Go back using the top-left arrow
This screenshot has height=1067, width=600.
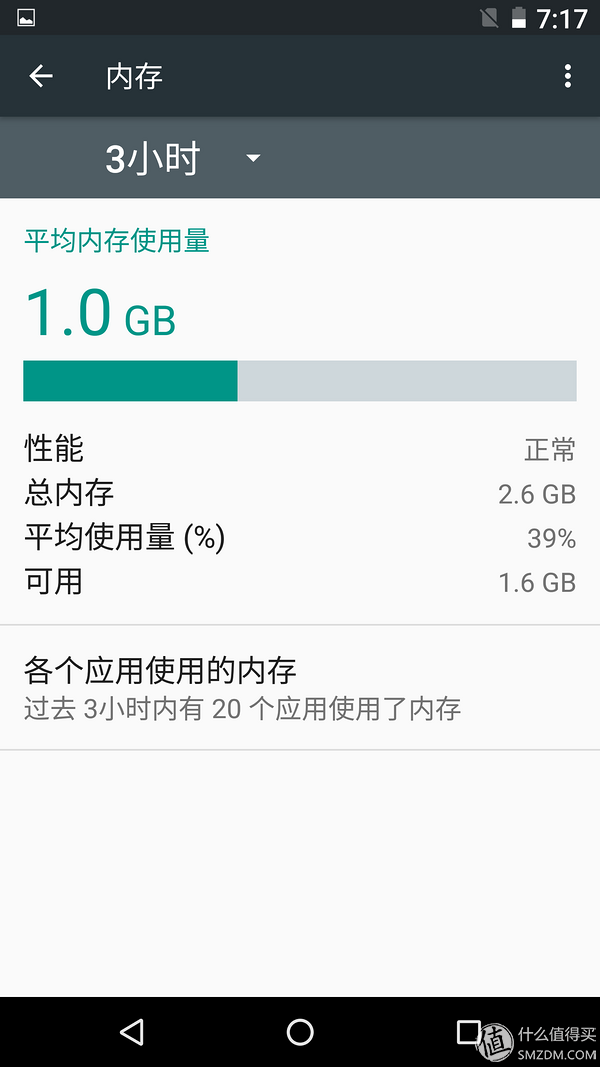tap(41, 76)
